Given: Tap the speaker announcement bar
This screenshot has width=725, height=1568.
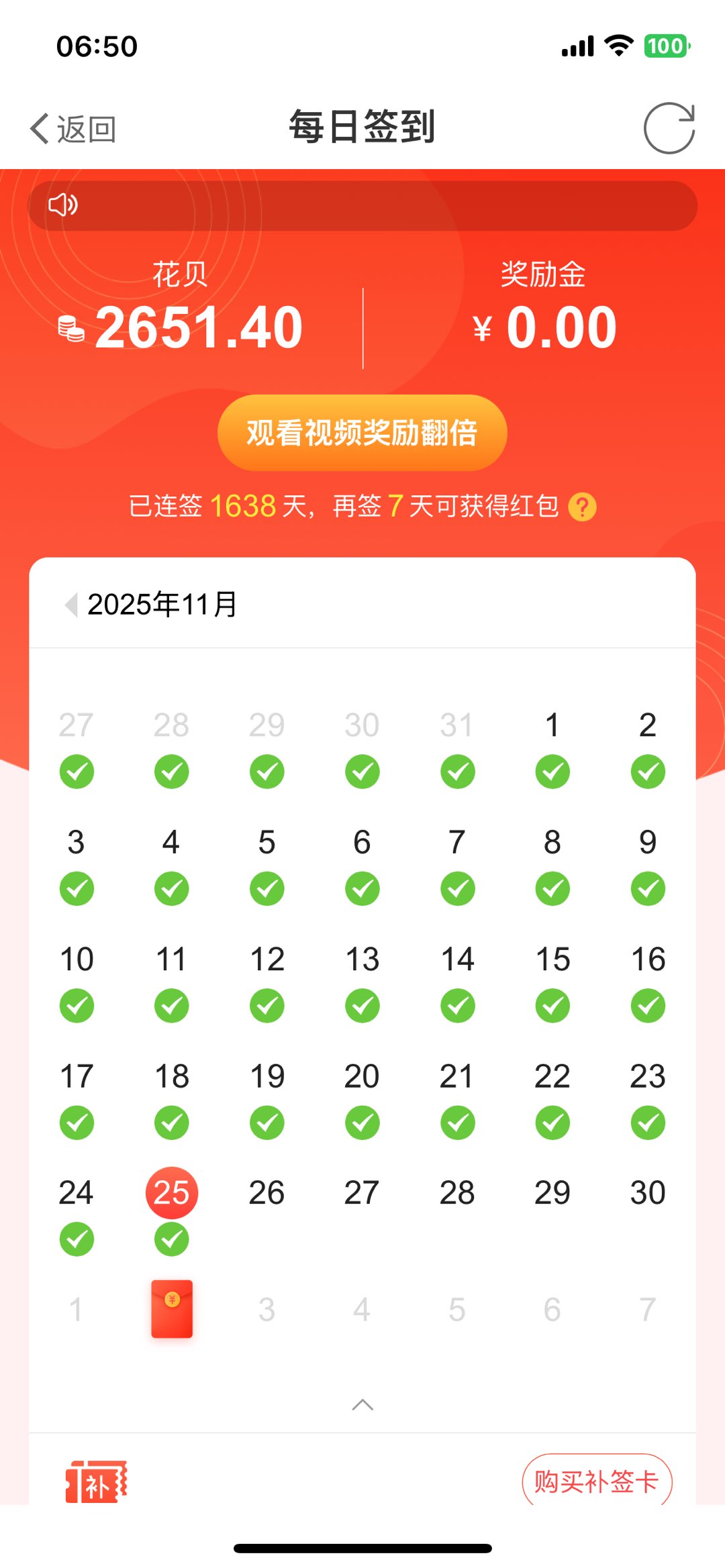Looking at the screenshot, I should pyautogui.click(x=362, y=205).
